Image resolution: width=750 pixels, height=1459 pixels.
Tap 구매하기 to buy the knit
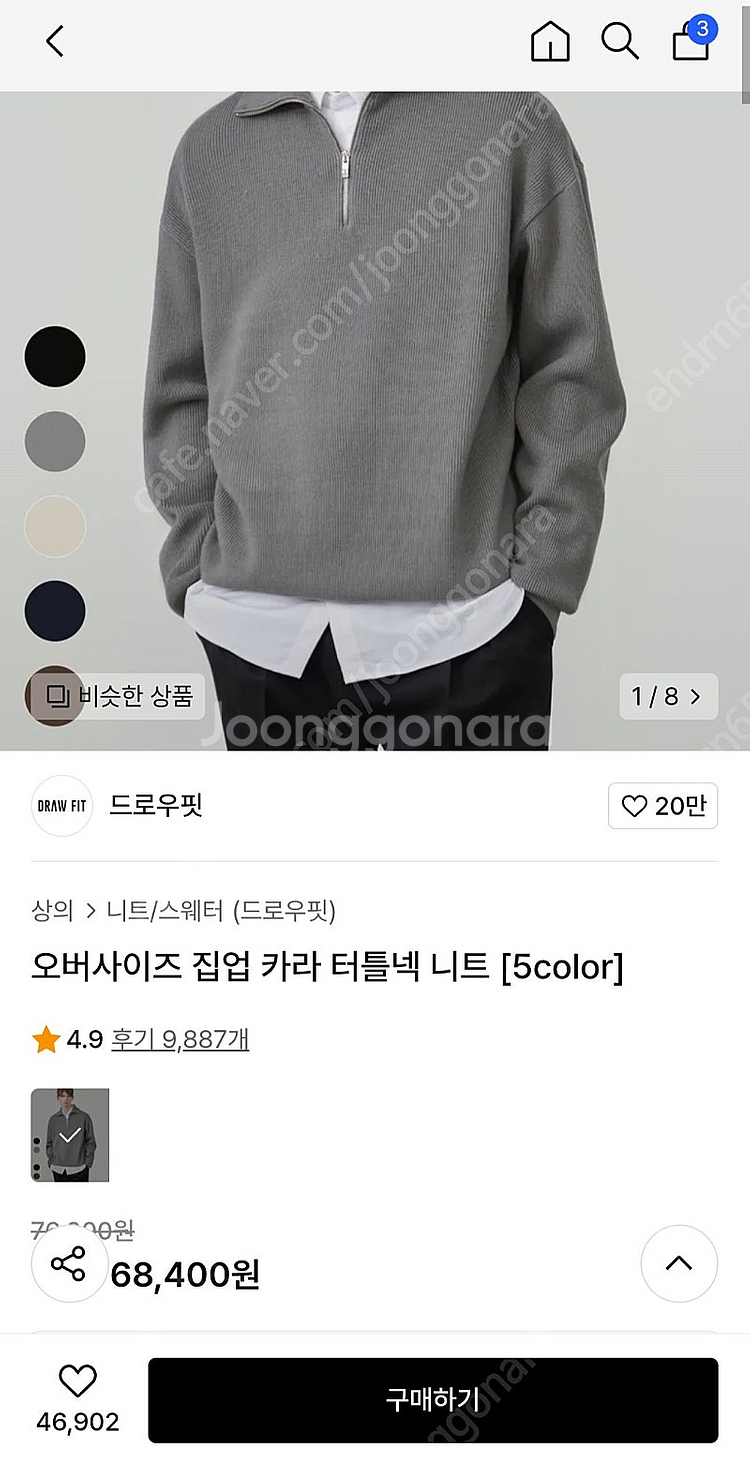(433, 1400)
